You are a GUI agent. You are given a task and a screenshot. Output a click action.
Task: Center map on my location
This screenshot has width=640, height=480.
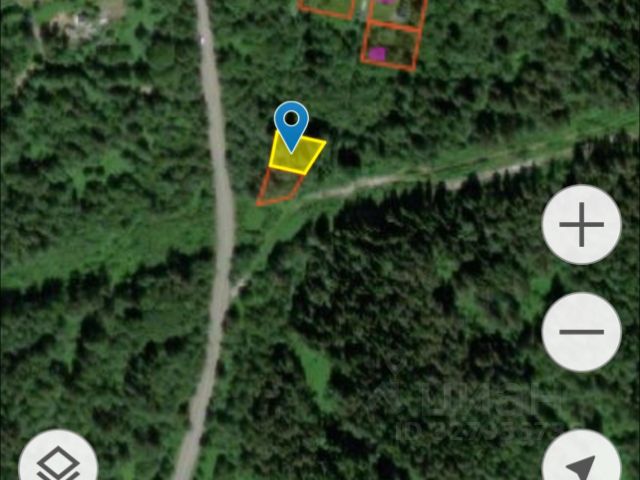(x=580, y=462)
